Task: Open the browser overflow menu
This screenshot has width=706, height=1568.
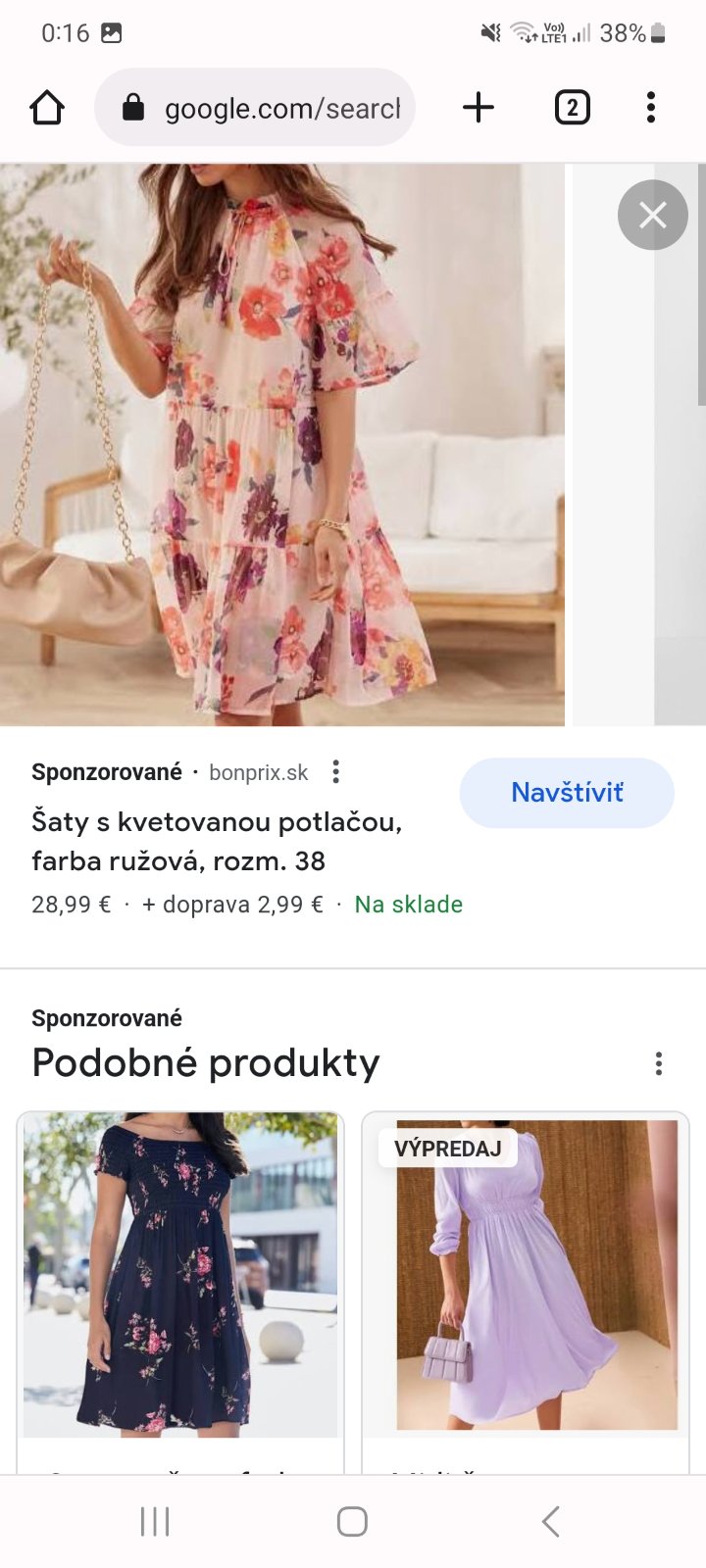Action: [651, 108]
